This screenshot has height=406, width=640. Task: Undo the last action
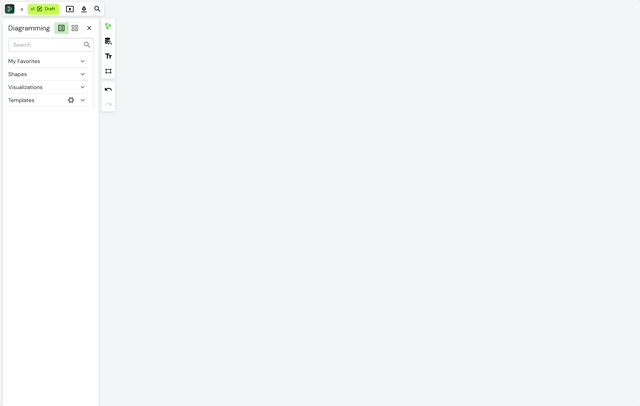pyautogui.click(x=108, y=89)
